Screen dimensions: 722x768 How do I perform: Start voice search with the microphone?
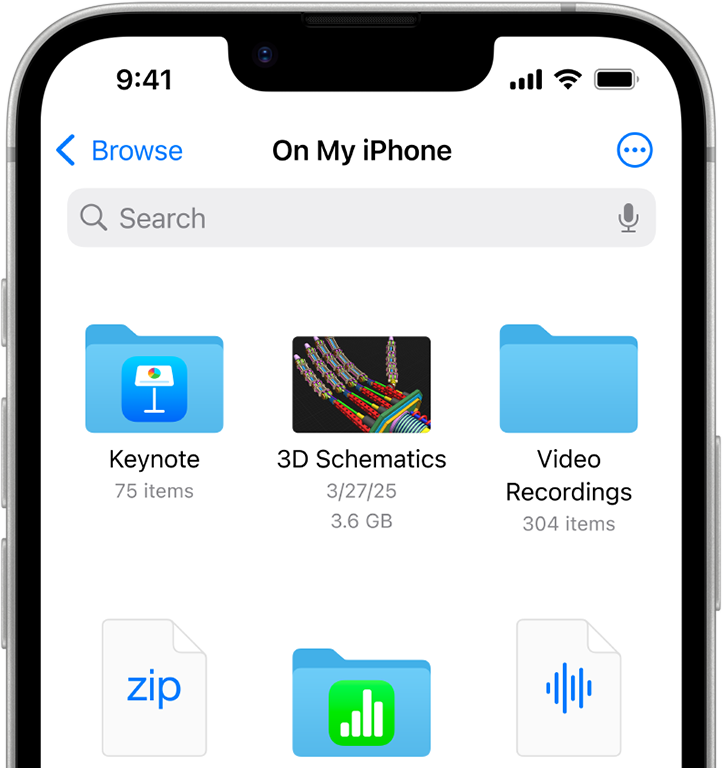628,218
